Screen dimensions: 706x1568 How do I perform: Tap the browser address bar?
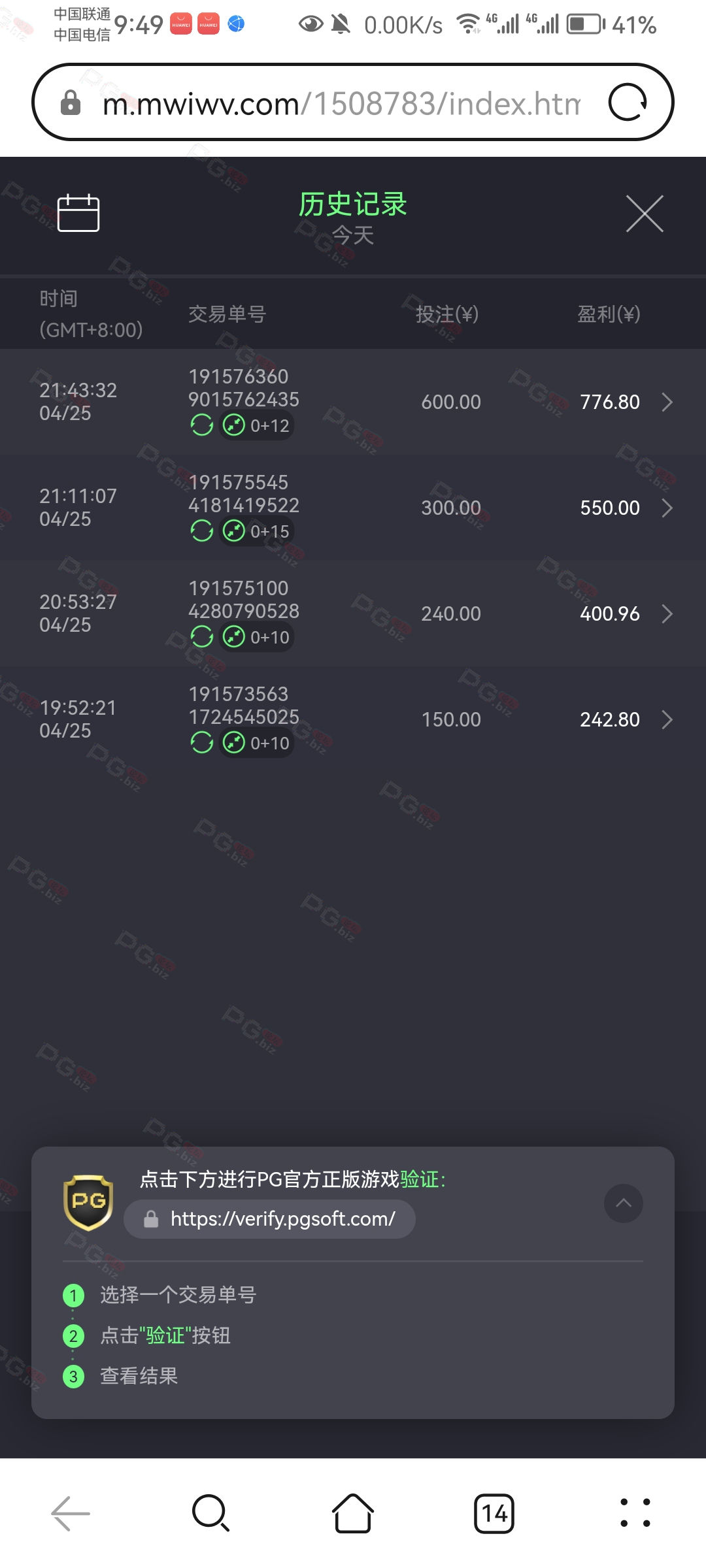point(341,103)
